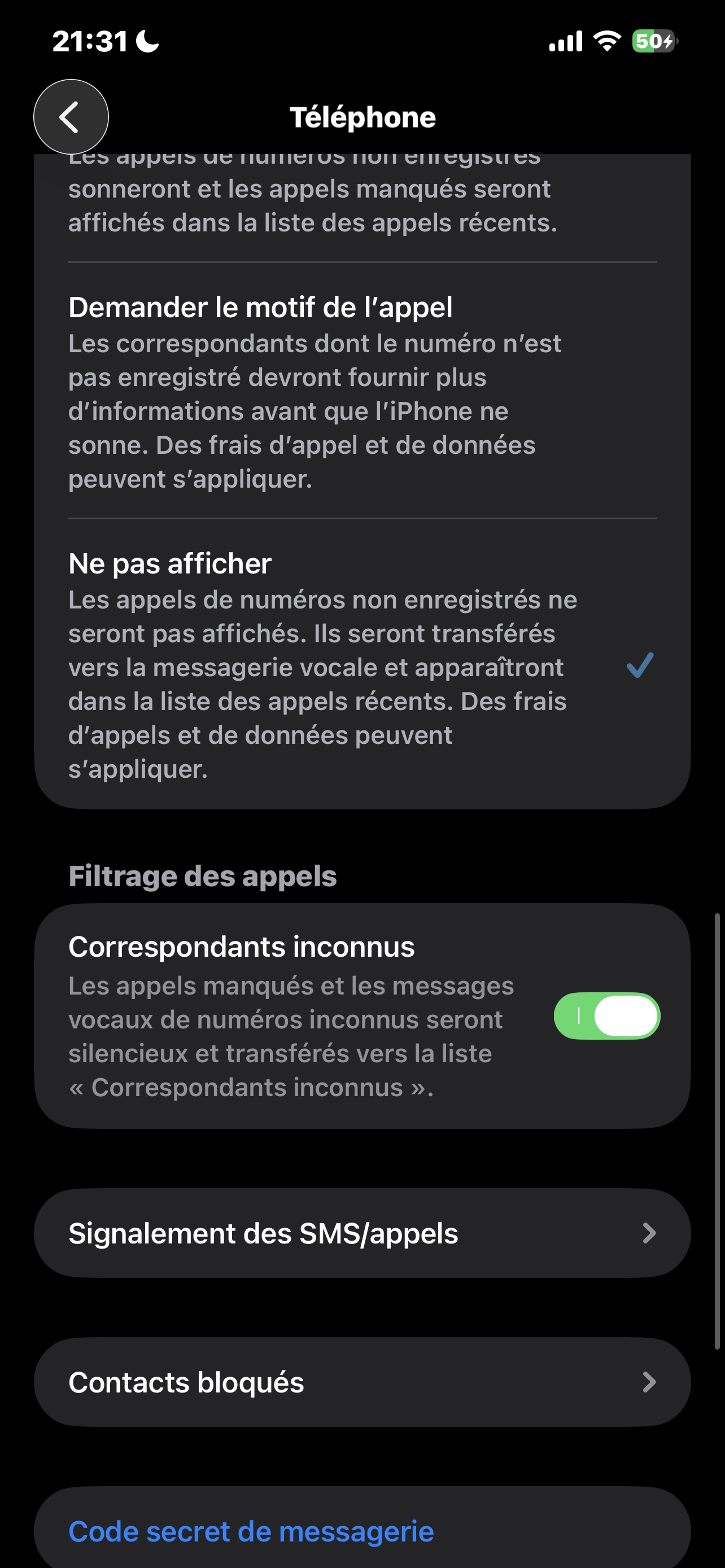Choose the Ne pas afficher option
The height and width of the screenshot is (1568, 725).
coord(361,664)
